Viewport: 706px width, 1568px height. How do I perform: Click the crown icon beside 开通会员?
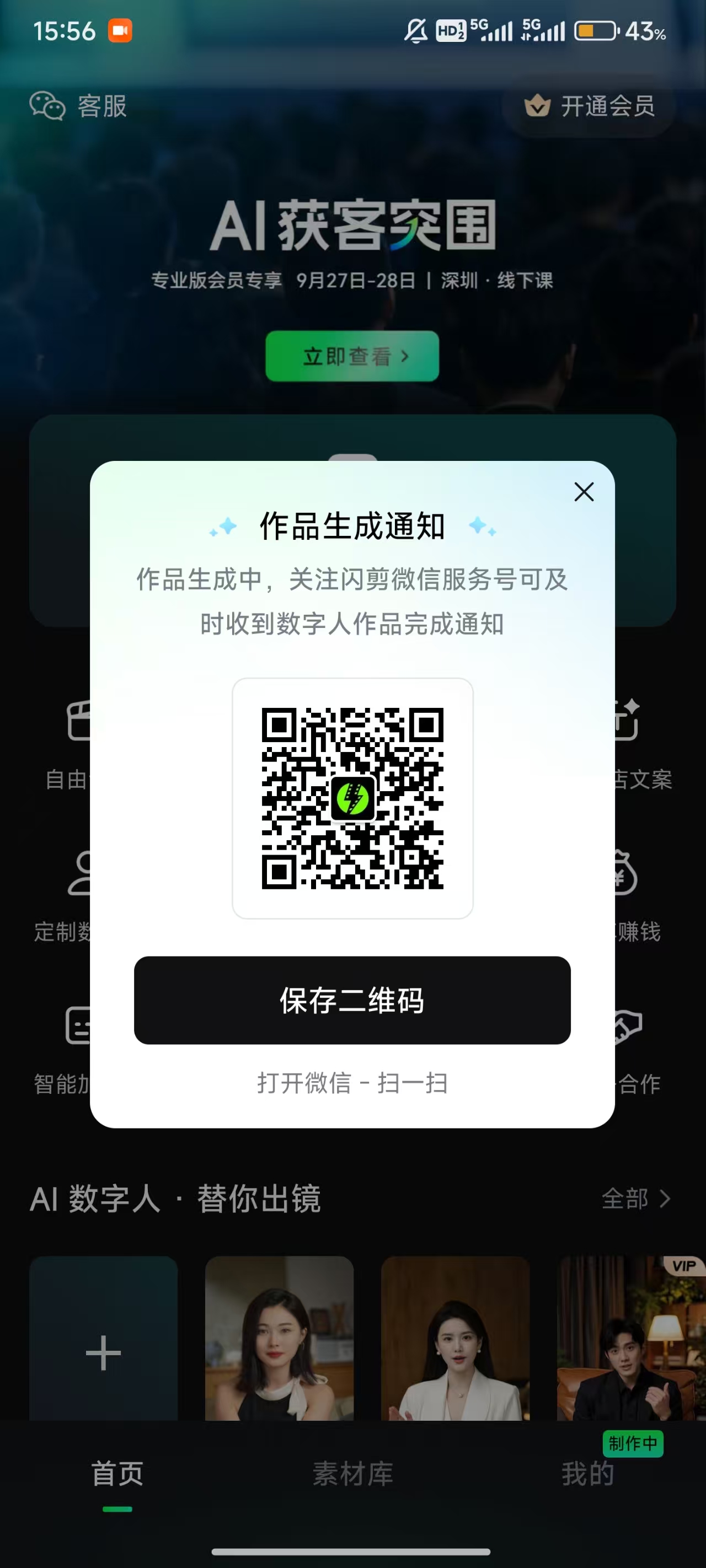coord(538,106)
